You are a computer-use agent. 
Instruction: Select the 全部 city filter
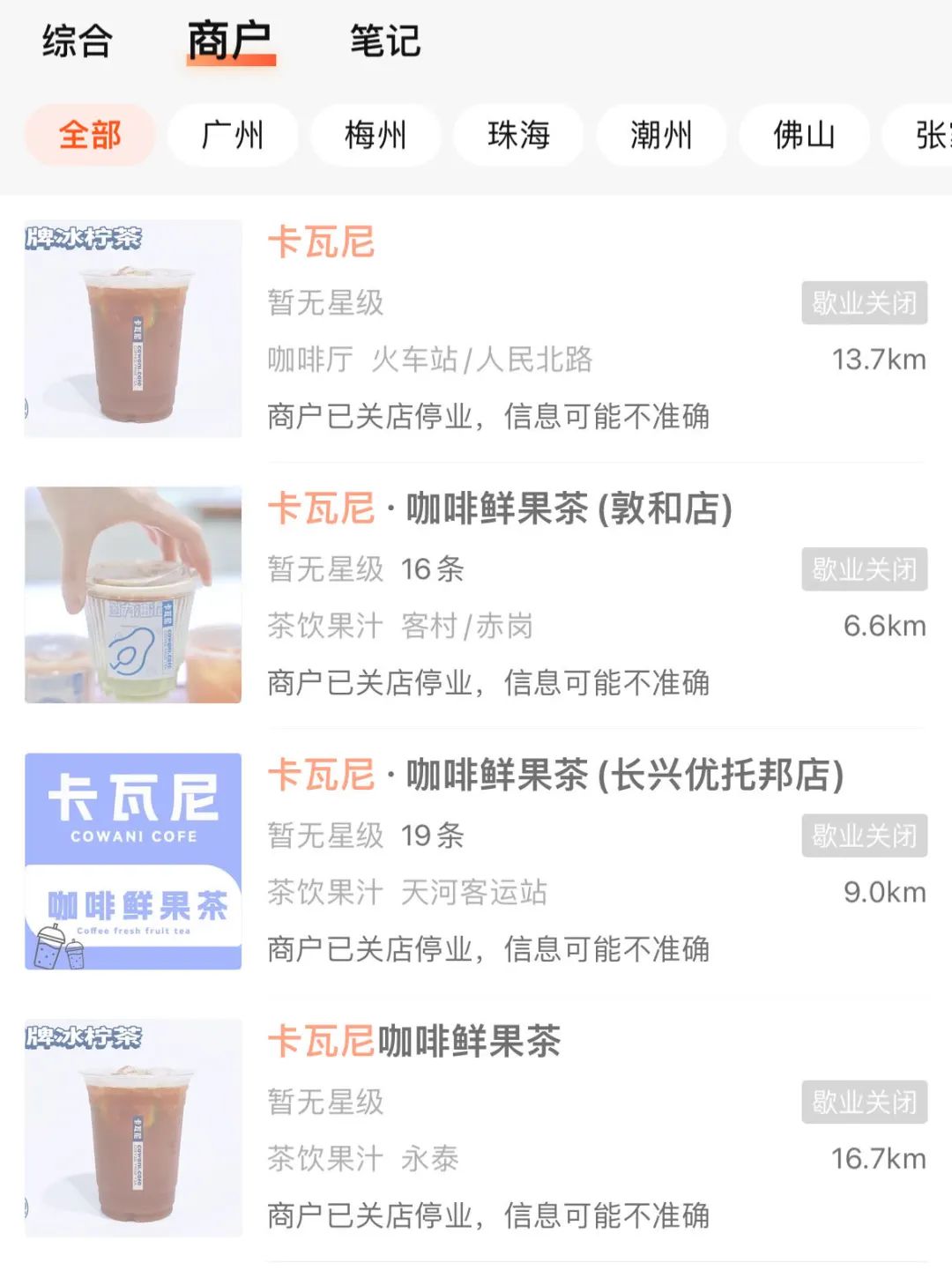point(88,135)
